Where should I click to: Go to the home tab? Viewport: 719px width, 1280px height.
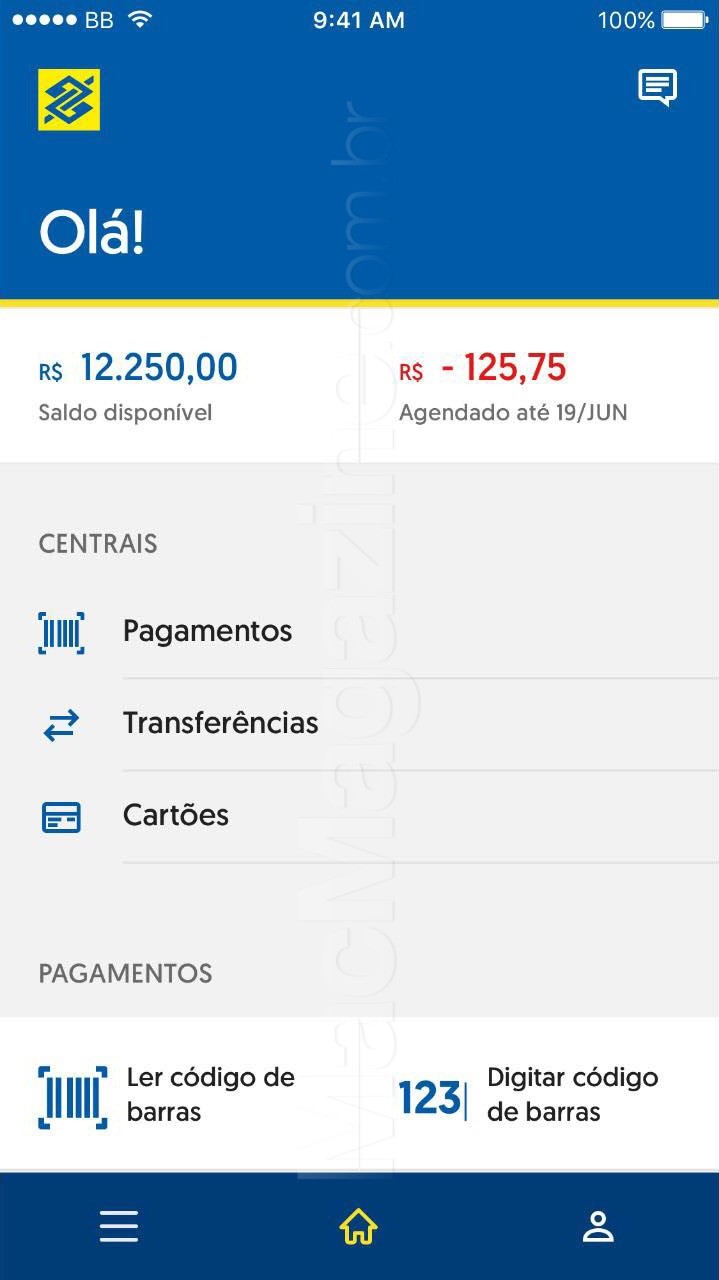click(358, 1226)
